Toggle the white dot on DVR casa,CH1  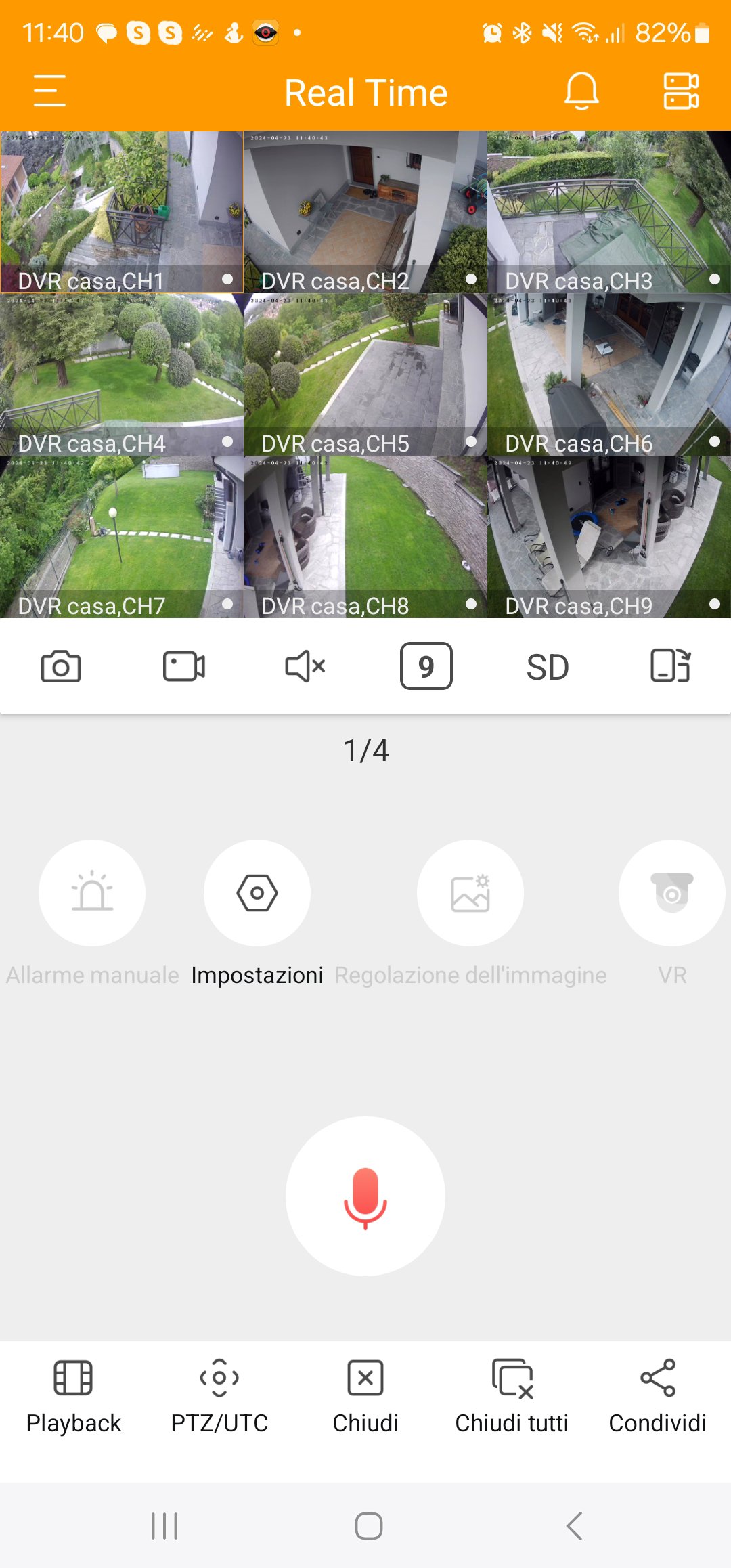click(227, 278)
